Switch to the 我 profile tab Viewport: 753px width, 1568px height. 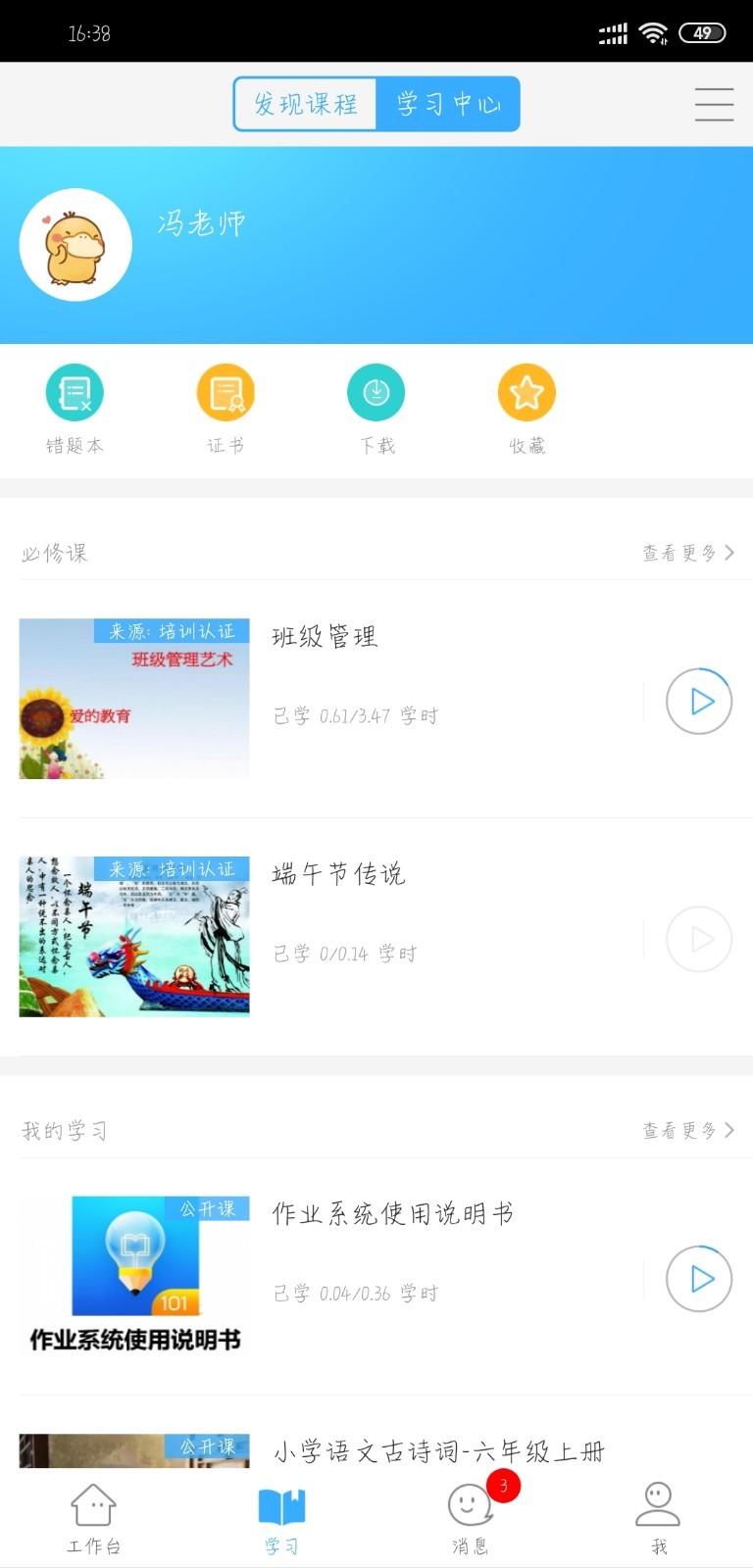[x=658, y=1518]
